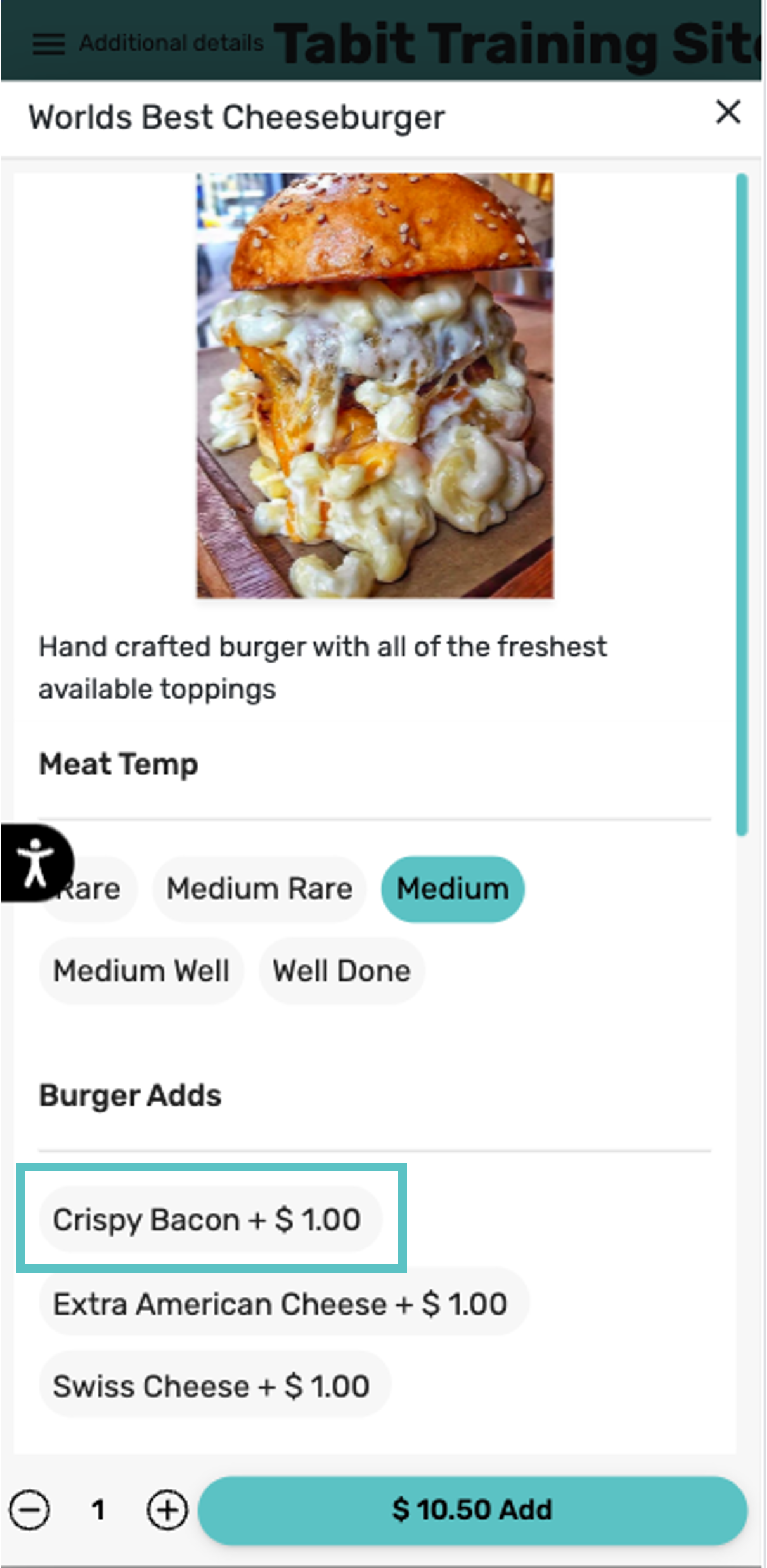Open the hamburger menu
Viewport: 767px width, 1568px height.
48,44
